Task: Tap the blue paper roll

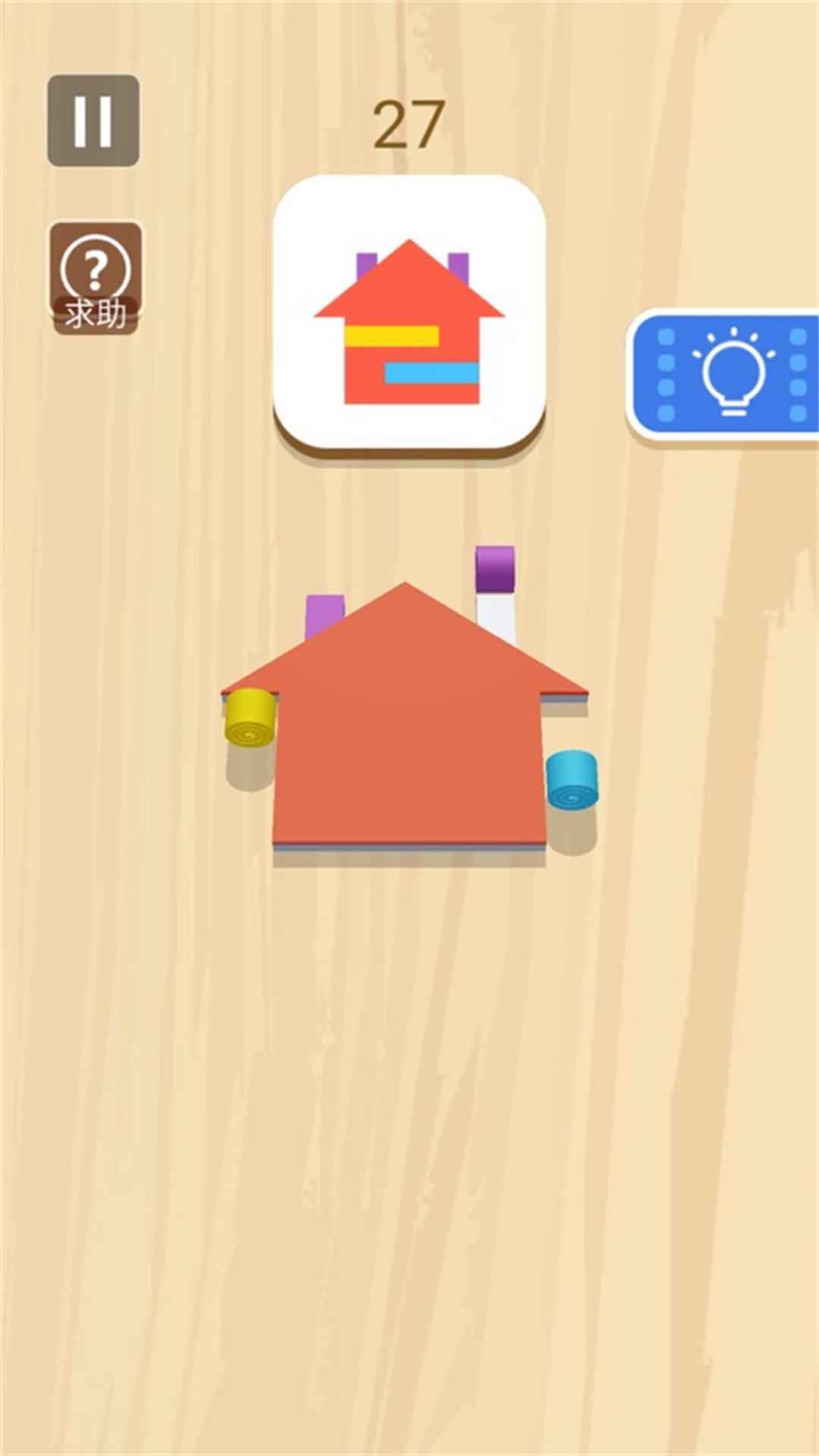Action: point(572,780)
